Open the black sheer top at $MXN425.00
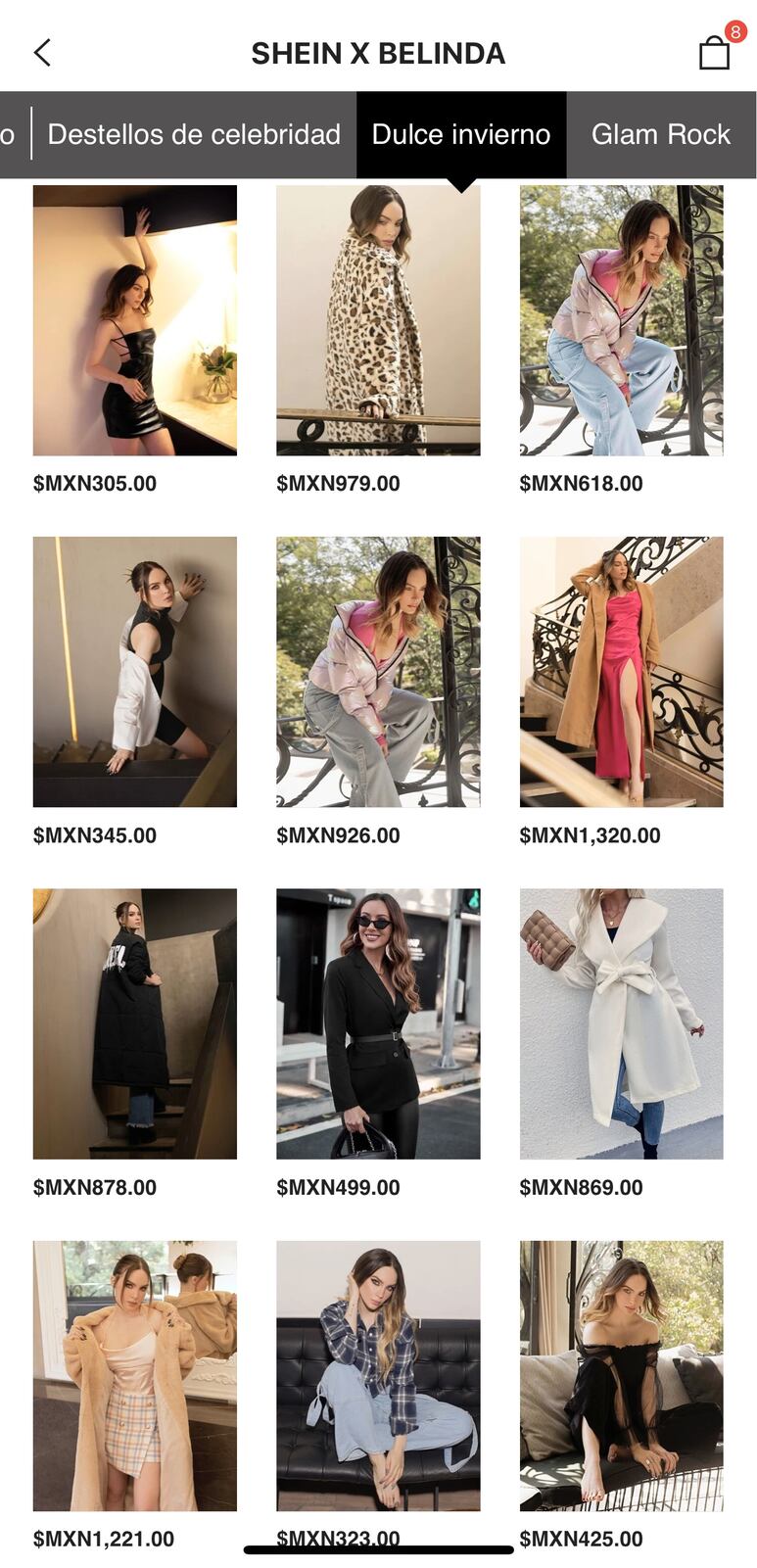This screenshot has height=1568, width=757. tap(621, 1375)
